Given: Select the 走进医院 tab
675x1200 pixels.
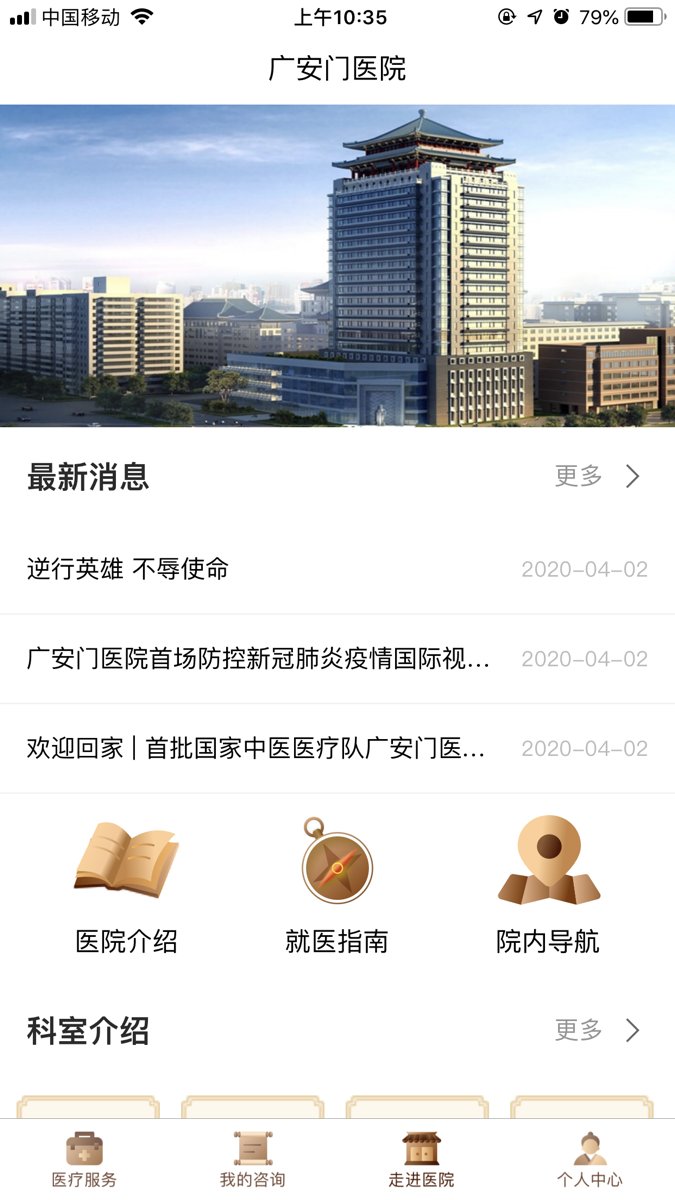Looking at the screenshot, I should (x=421, y=1160).
